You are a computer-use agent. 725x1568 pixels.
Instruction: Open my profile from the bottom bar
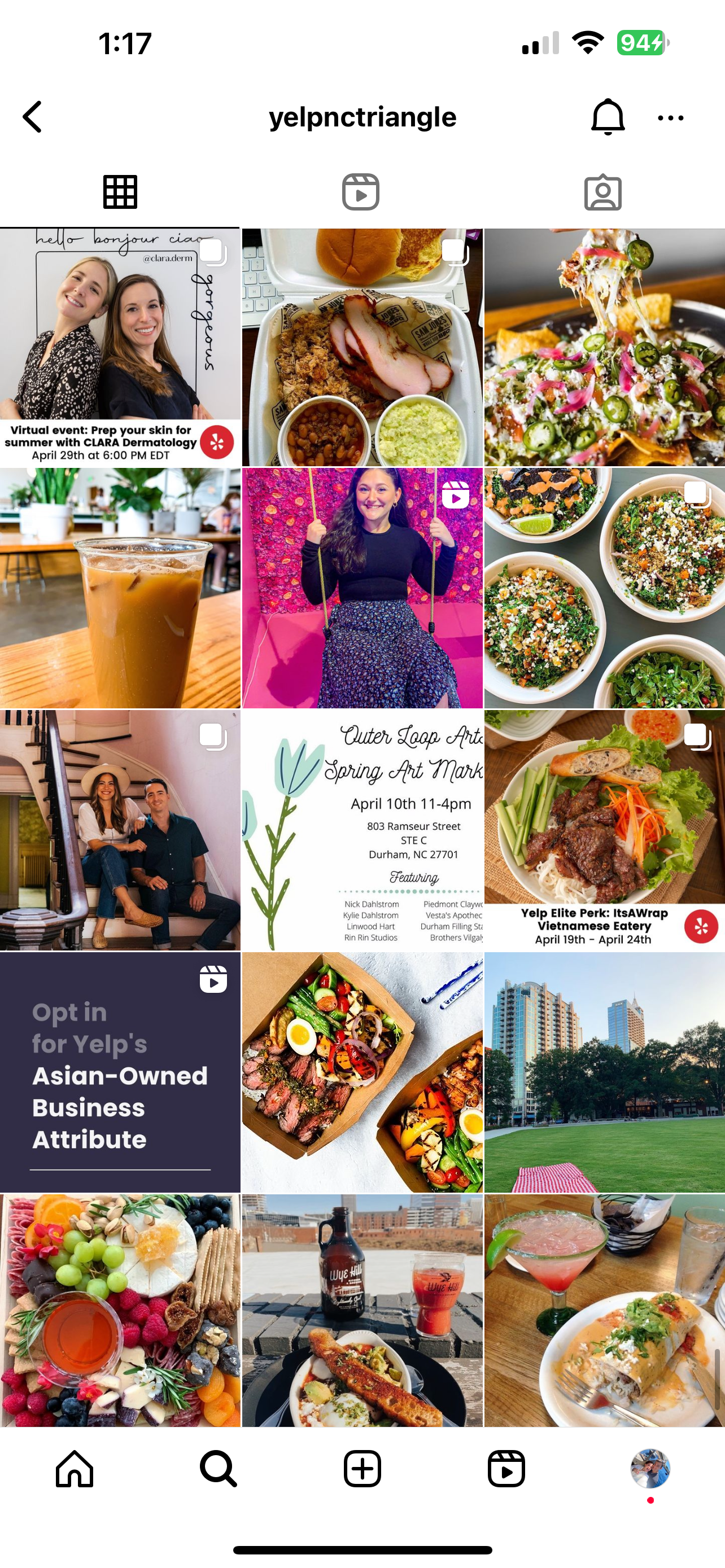[650, 1468]
